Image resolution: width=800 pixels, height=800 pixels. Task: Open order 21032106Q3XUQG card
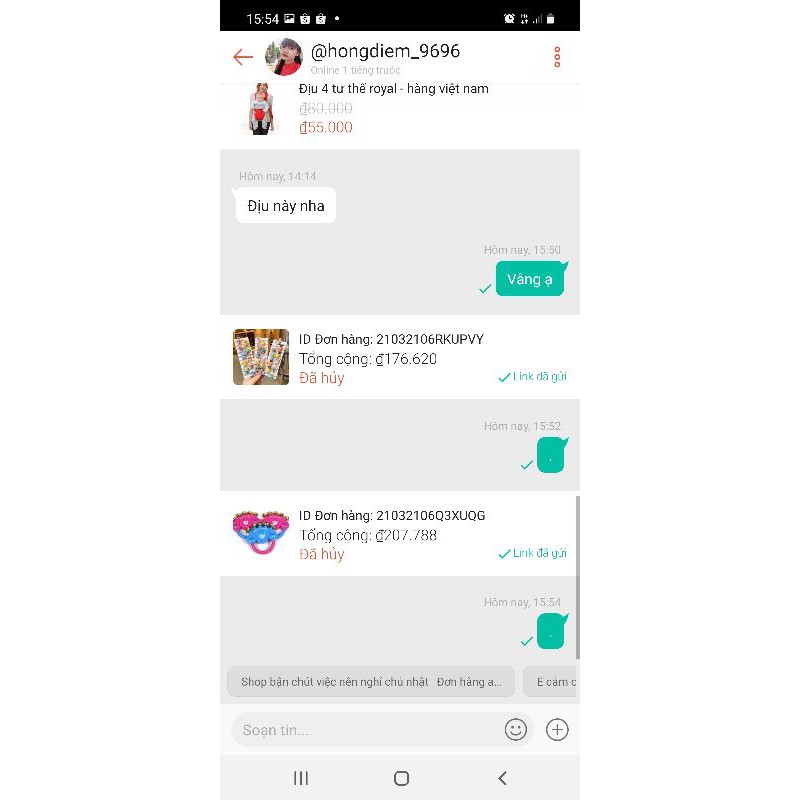point(399,534)
